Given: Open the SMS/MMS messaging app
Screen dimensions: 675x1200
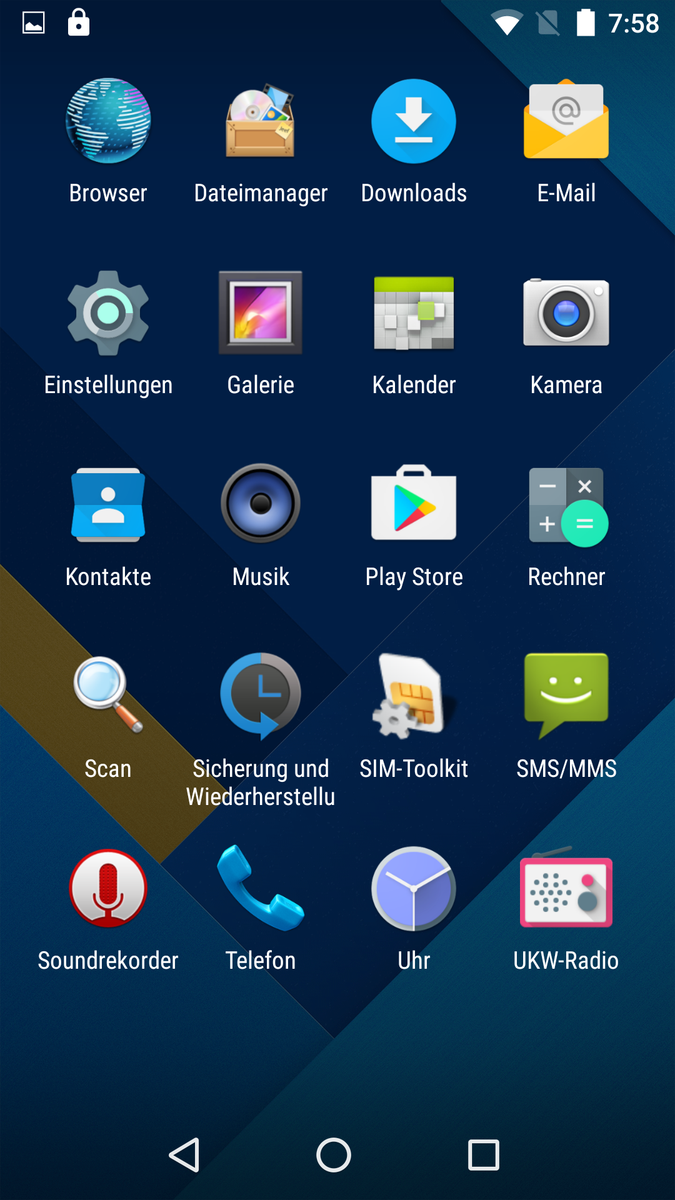Looking at the screenshot, I should [566, 696].
